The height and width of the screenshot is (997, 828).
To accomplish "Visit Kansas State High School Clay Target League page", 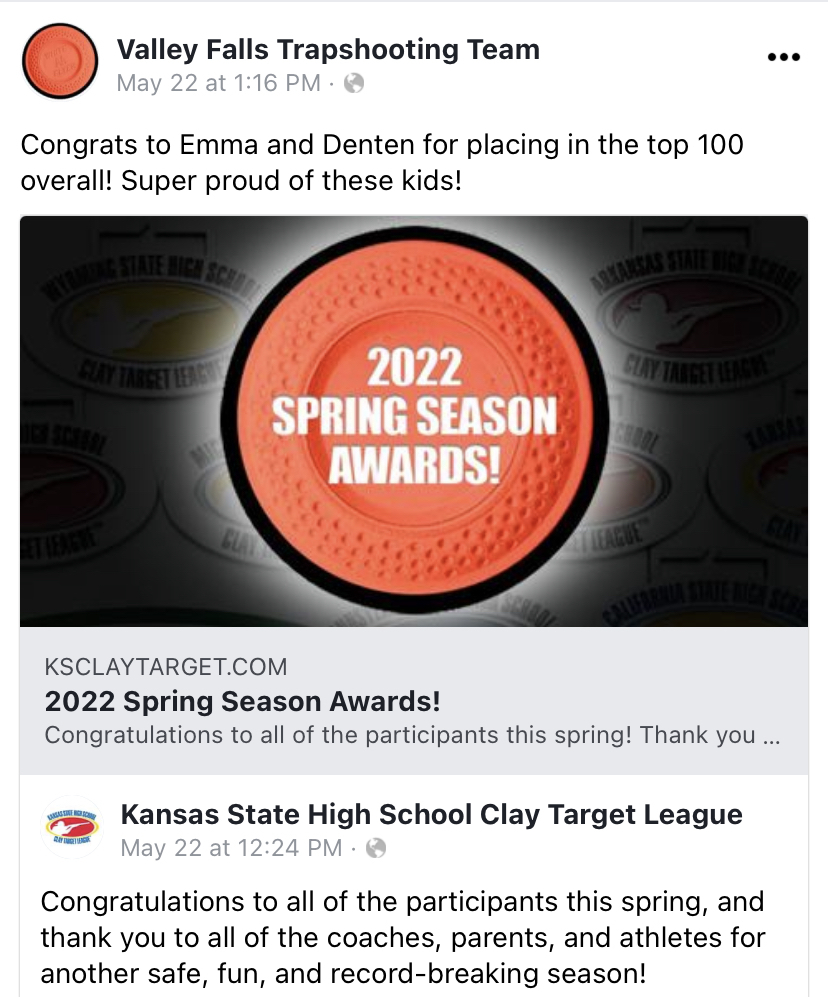I will pos(431,814).
